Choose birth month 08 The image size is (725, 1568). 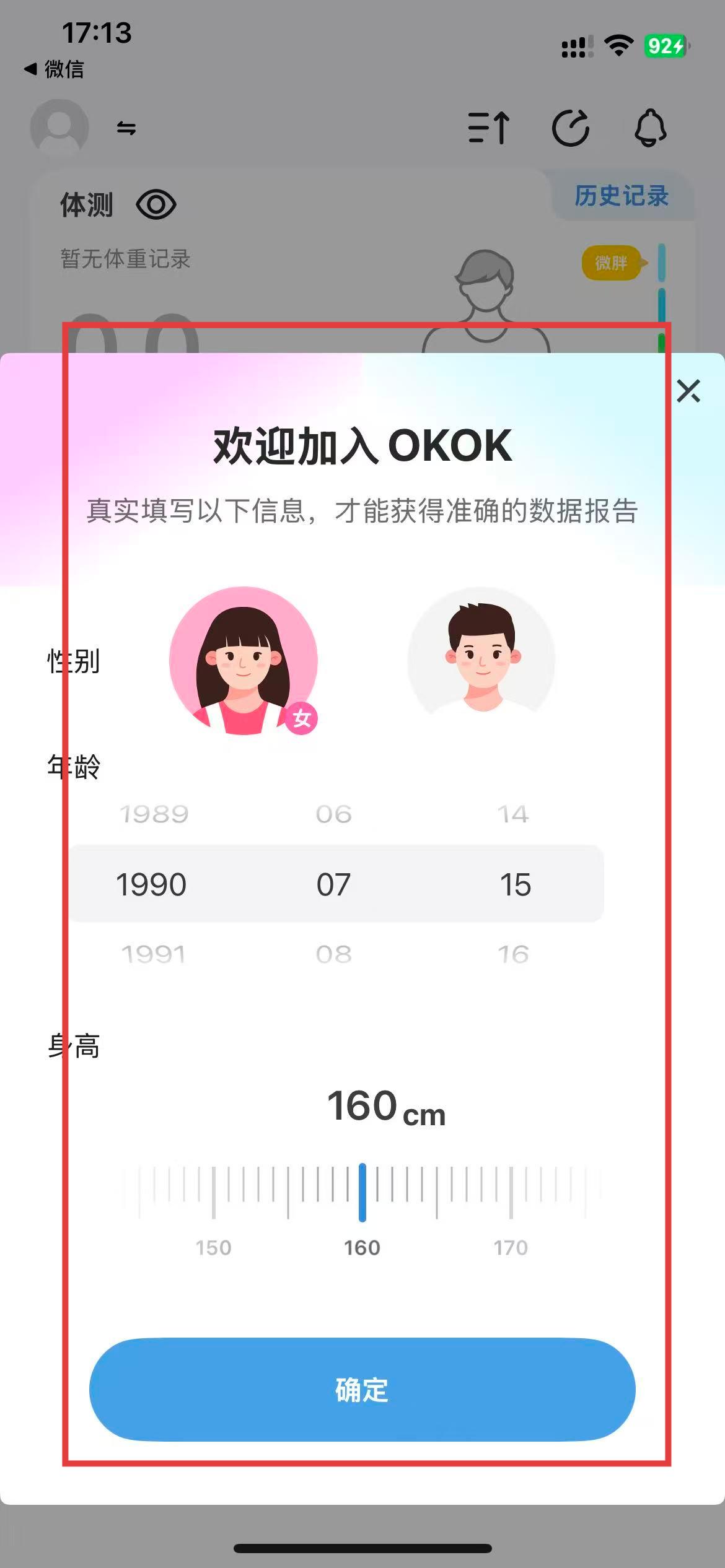coord(333,954)
